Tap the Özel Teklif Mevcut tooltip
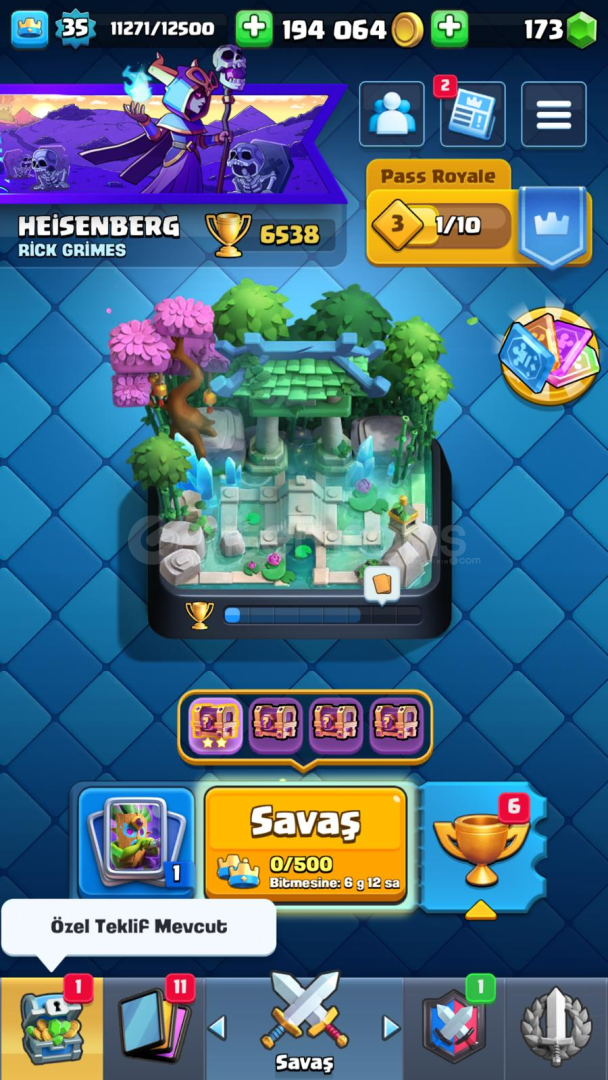The height and width of the screenshot is (1080, 608). [138, 927]
